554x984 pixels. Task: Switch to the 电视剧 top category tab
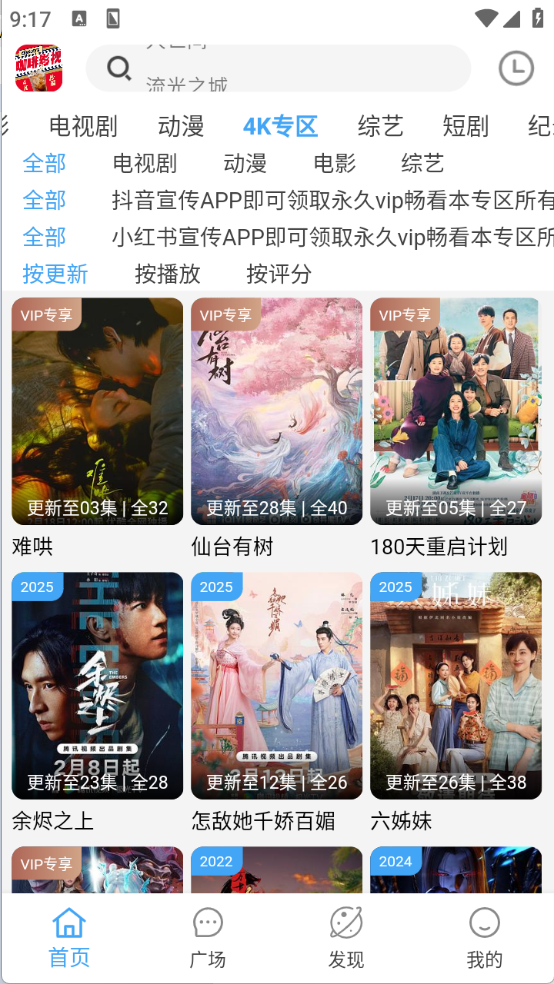83,126
